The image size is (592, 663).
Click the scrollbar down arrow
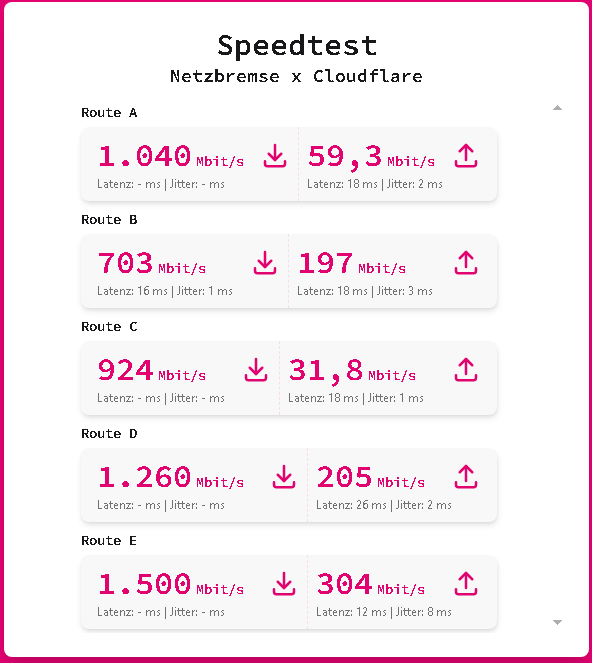[557, 622]
